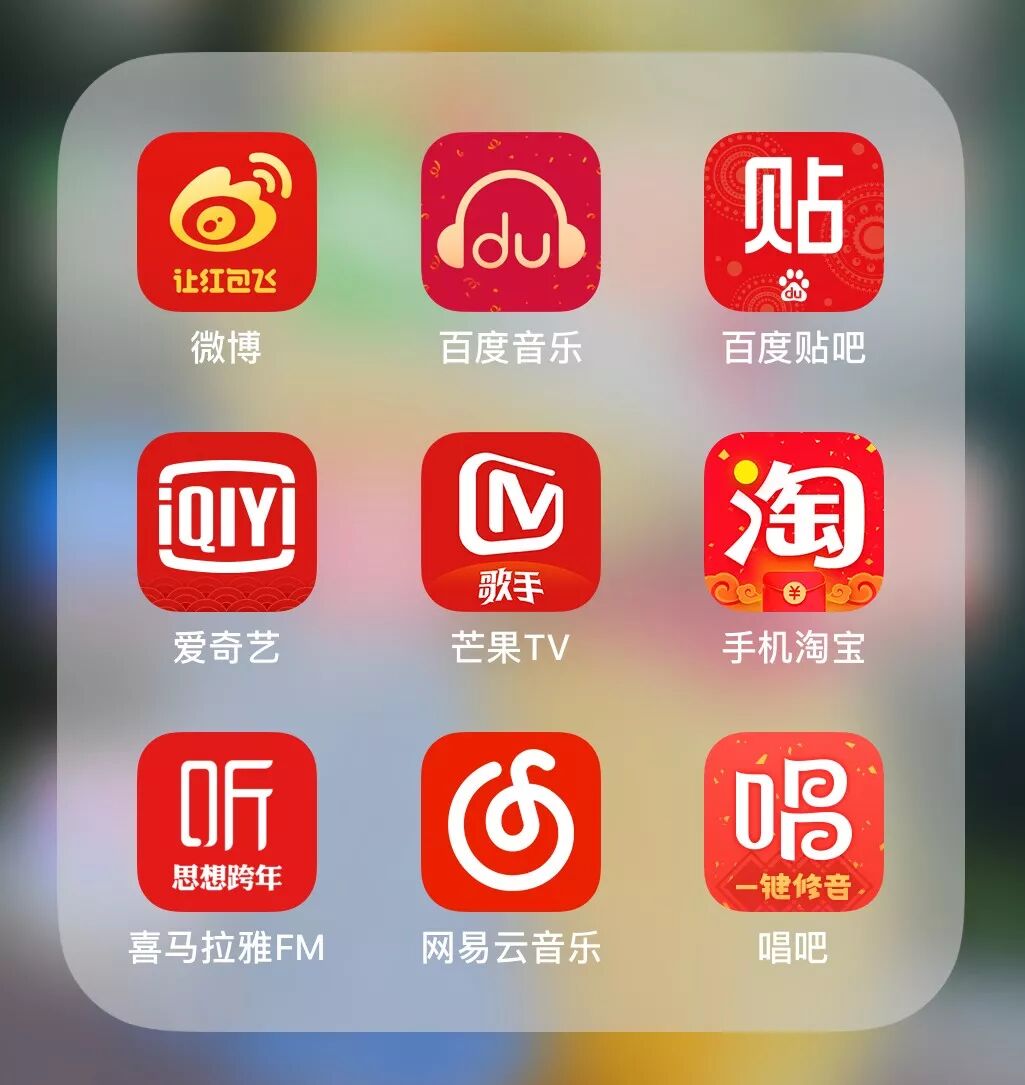Open the 手机淘宝 shopping app

(x=793, y=521)
